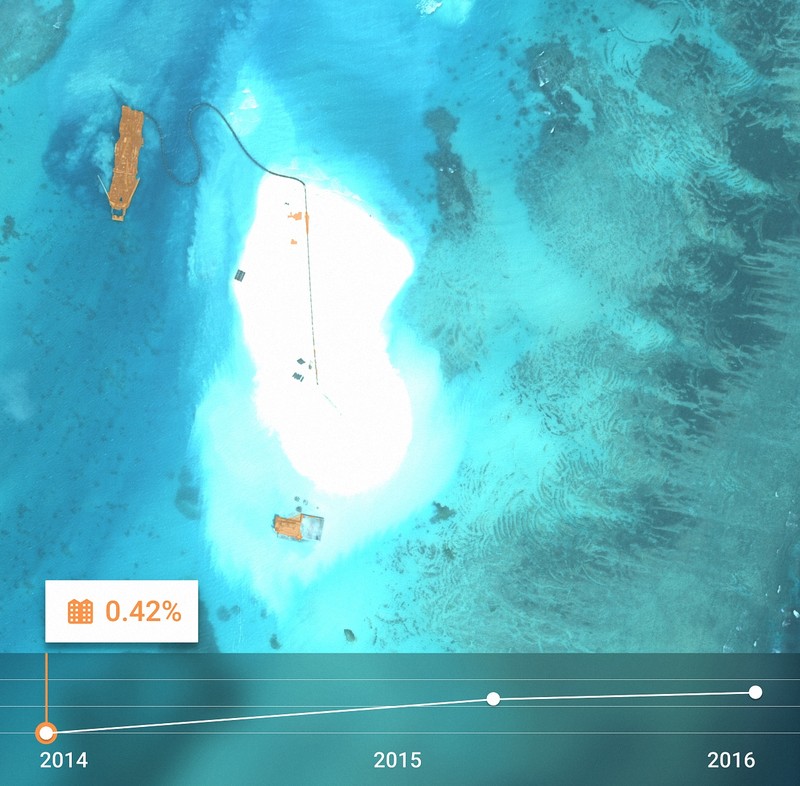Select the 2014 highlighted timeline point
Viewport: 800px width, 786px height.
46,732
